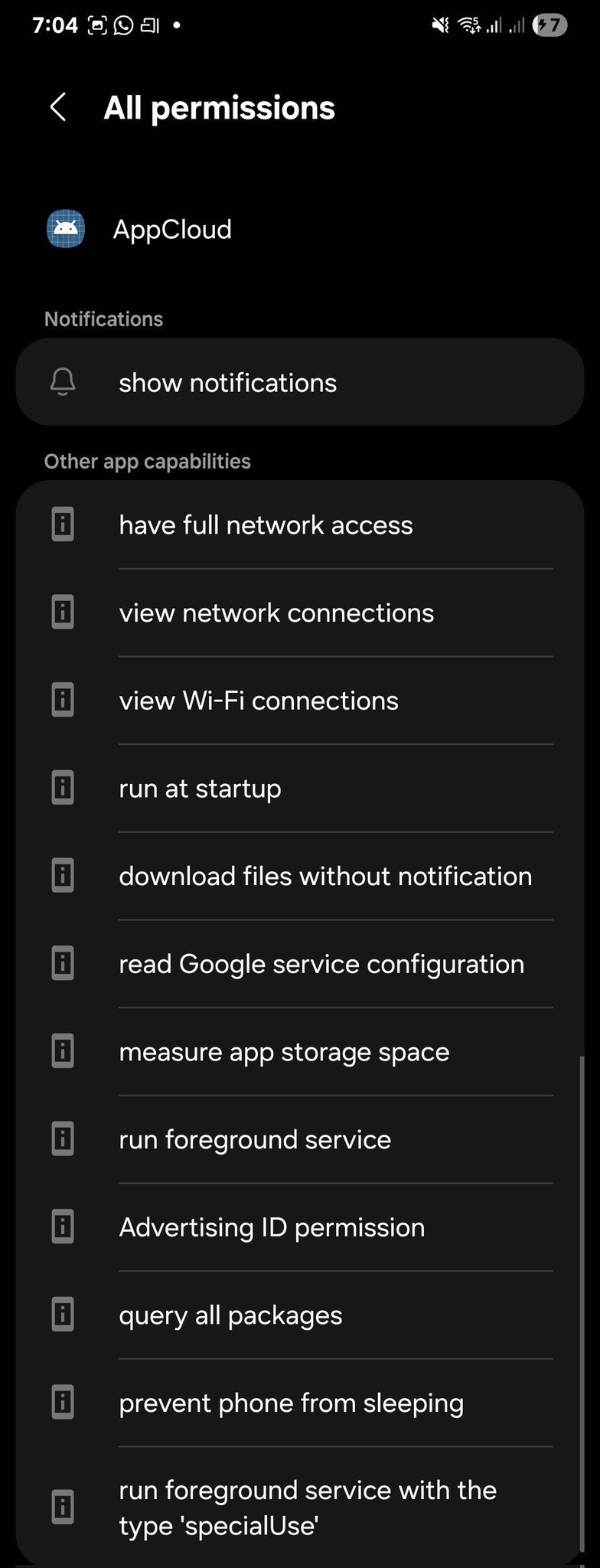Tap 'have full network access' permission
The width and height of the screenshot is (600, 1568).
click(x=300, y=525)
